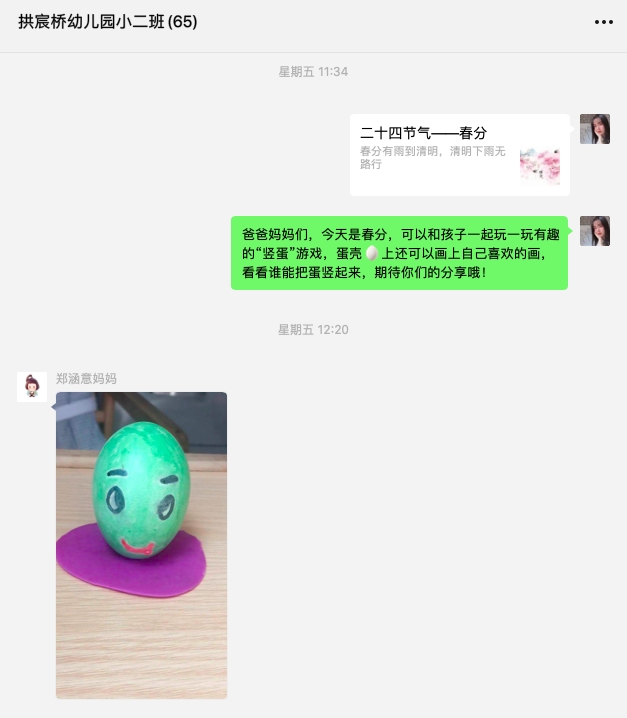Open the group chat overflow menu

[603, 21]
